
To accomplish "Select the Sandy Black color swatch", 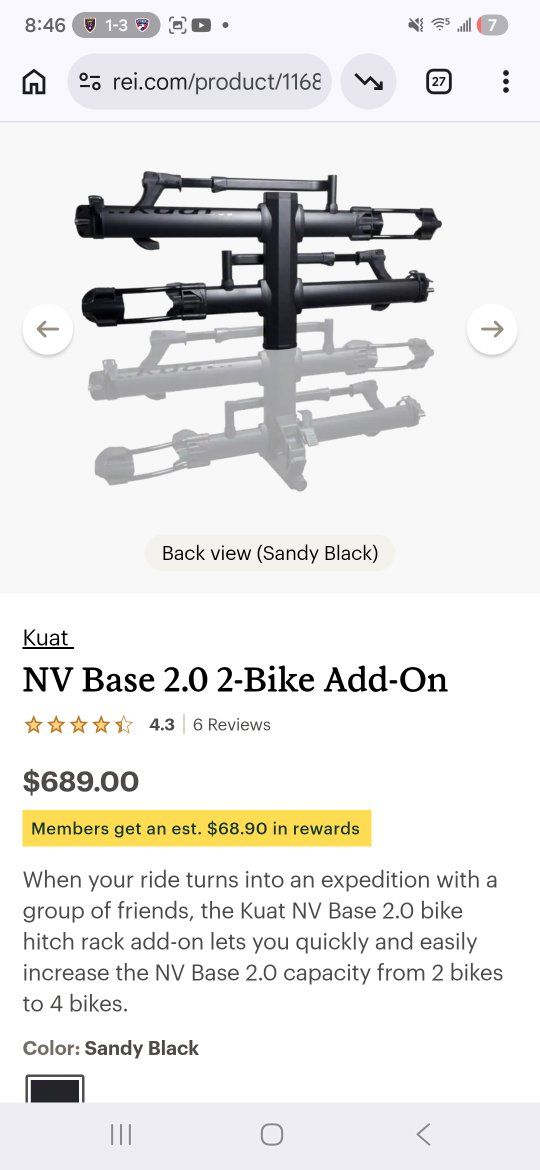I will click(54, 1089).
